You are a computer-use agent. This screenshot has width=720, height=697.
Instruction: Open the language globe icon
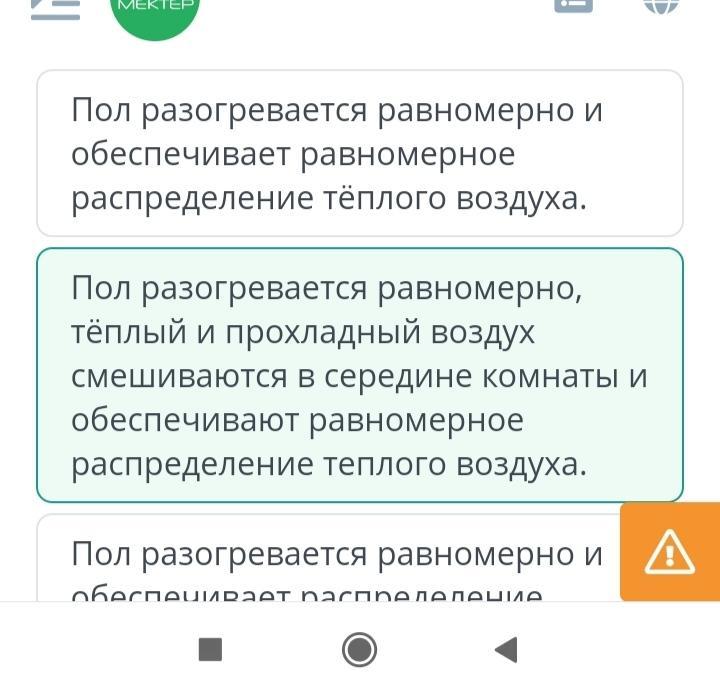[x=660, y=6]
